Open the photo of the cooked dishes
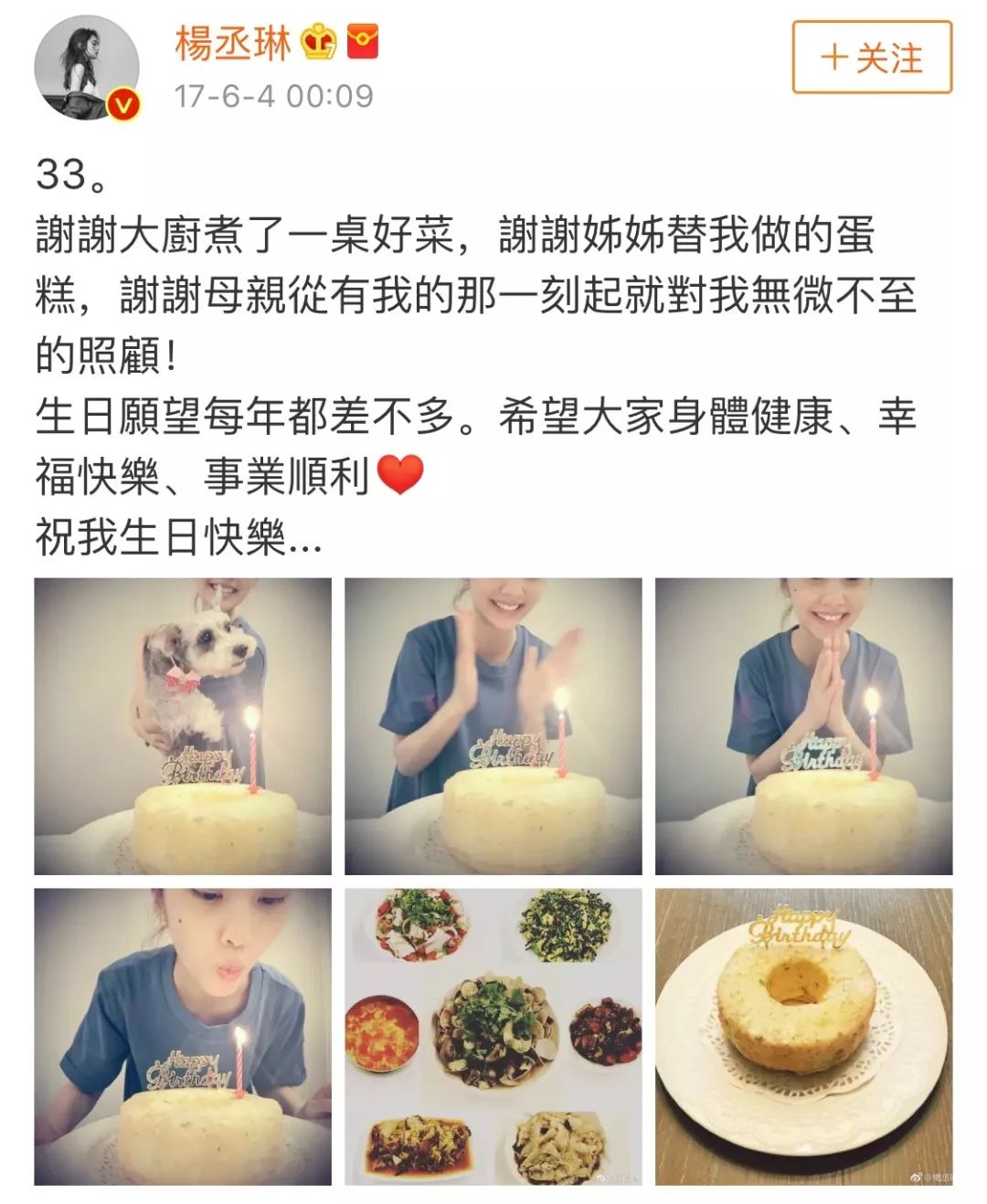The height and width of the screenshot is (1204, 987). click(x=493, y=1037)
